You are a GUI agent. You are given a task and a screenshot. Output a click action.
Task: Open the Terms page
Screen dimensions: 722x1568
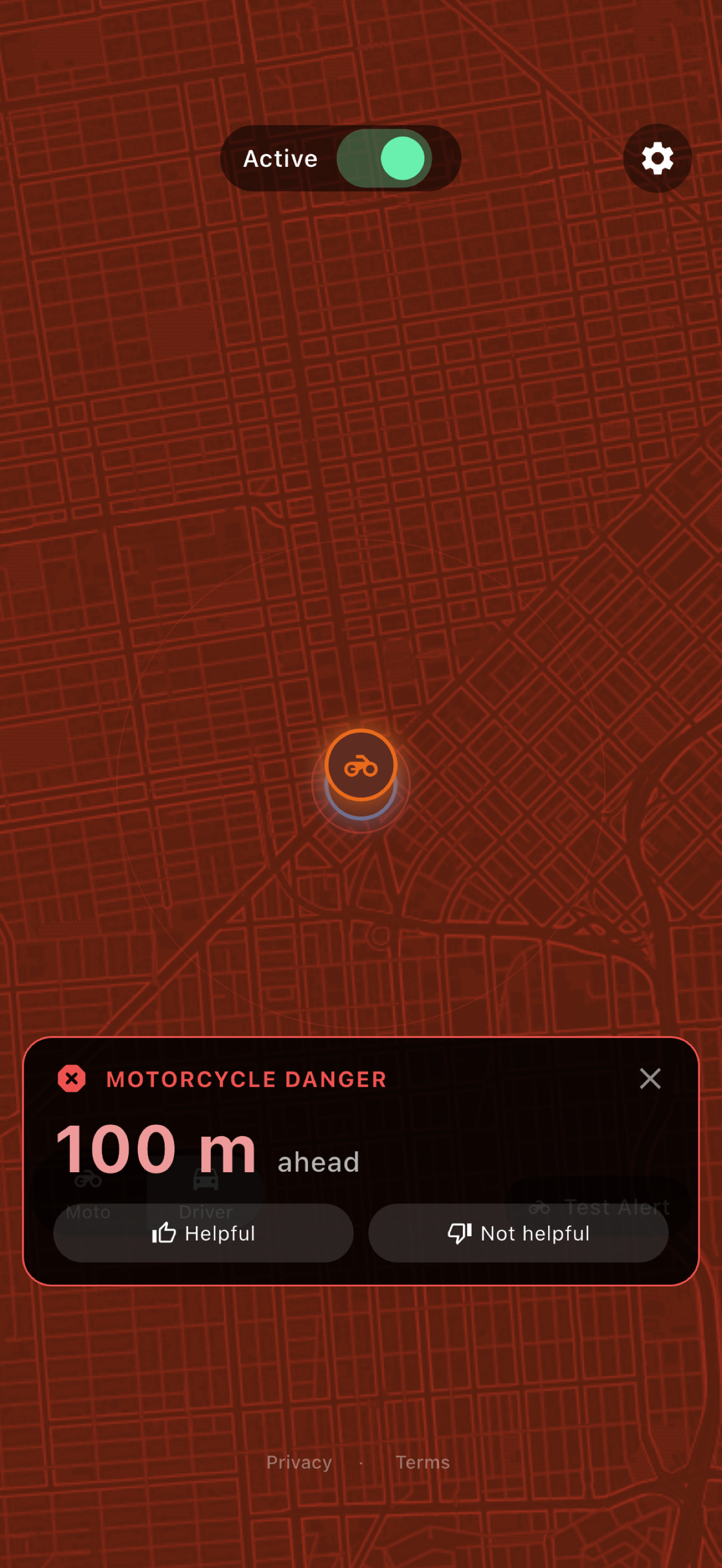pos(423,1461)
